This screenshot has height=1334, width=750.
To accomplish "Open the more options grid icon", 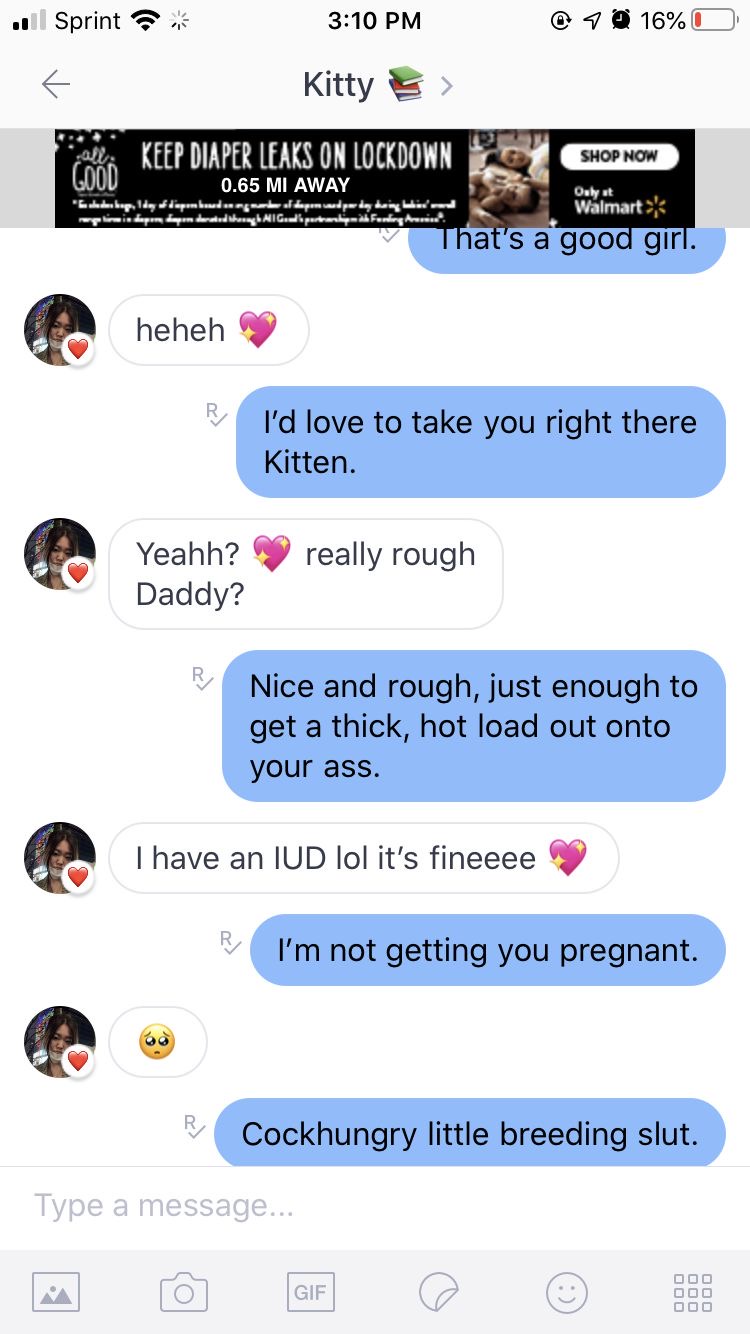I will [693, 1292].
